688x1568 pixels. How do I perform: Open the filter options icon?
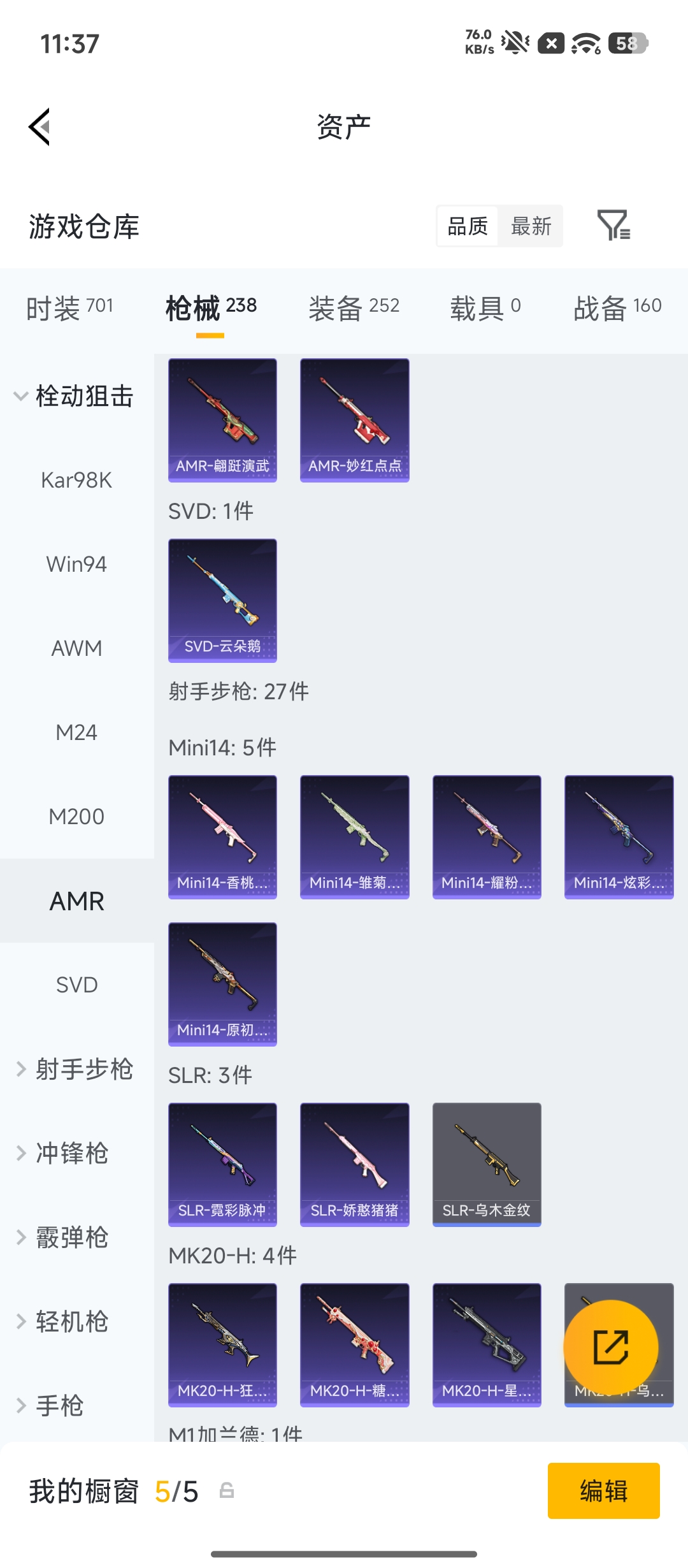click(x=615, y=226)
